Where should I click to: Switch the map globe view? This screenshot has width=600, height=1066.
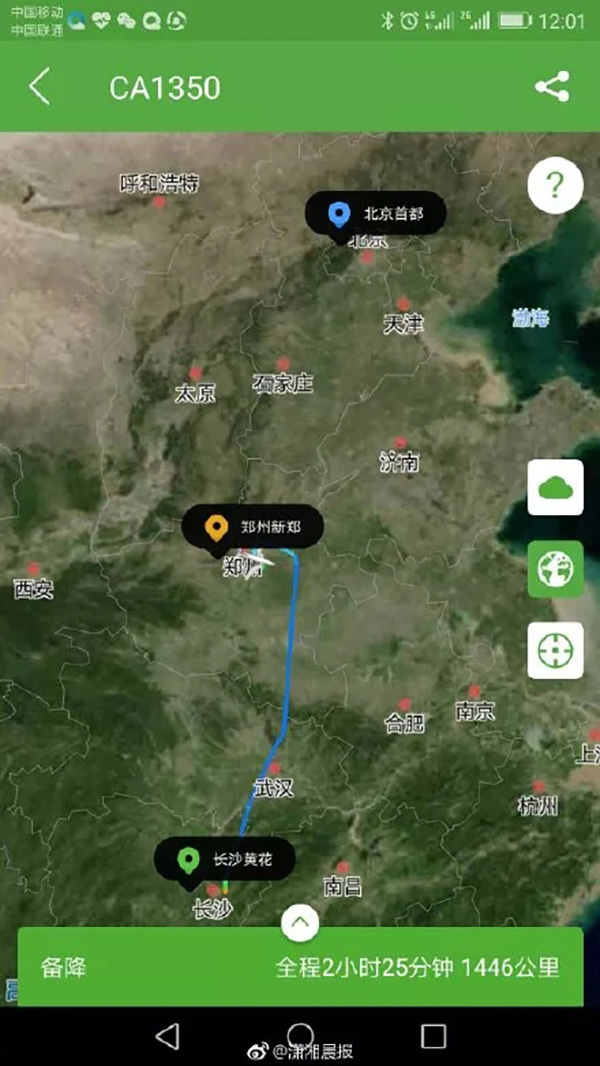(555, 569)
